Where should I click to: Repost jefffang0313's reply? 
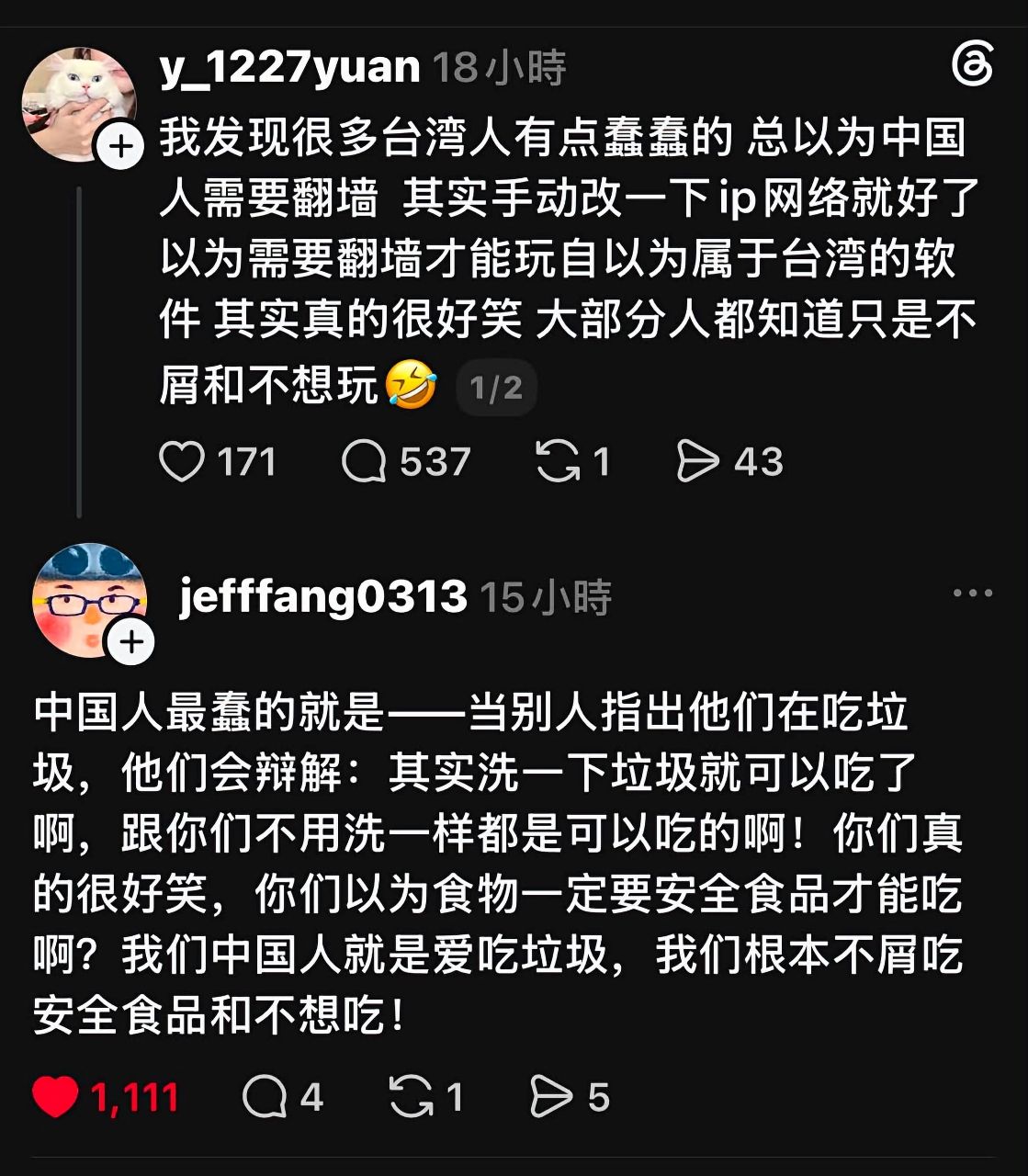point(412,1097)
